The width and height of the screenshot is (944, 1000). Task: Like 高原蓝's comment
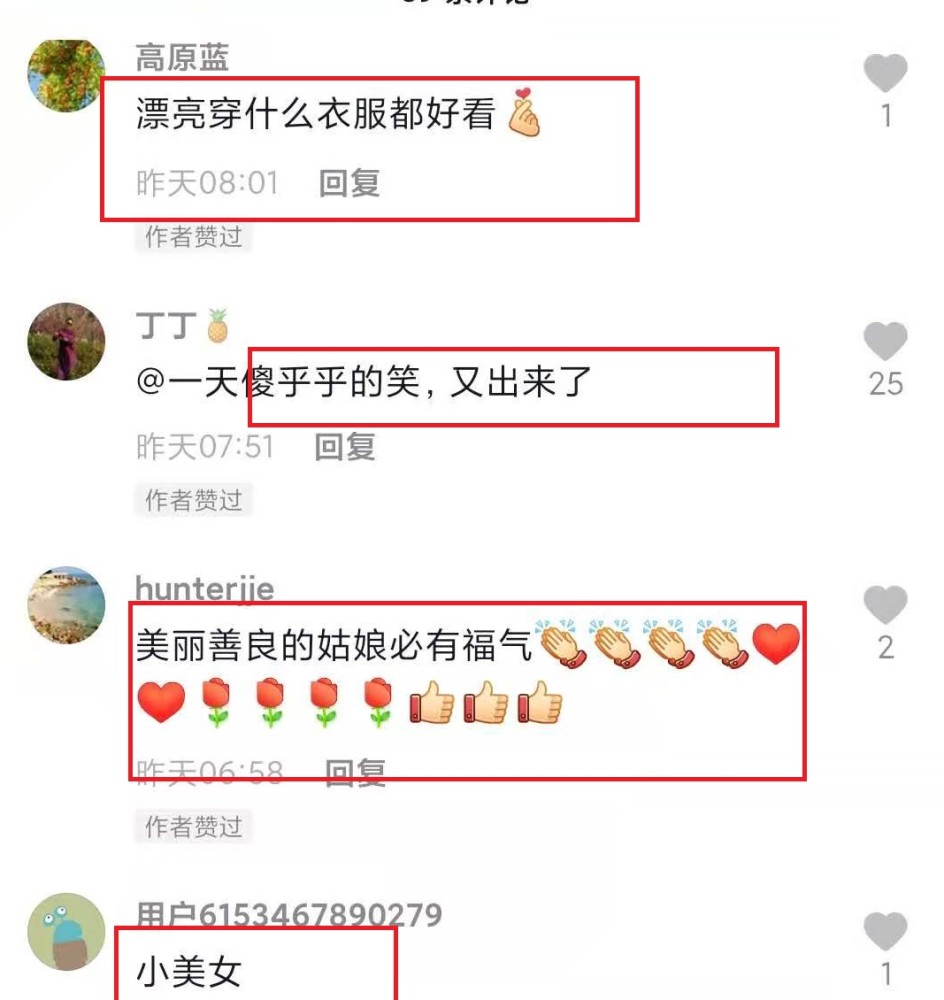point(885,73)
